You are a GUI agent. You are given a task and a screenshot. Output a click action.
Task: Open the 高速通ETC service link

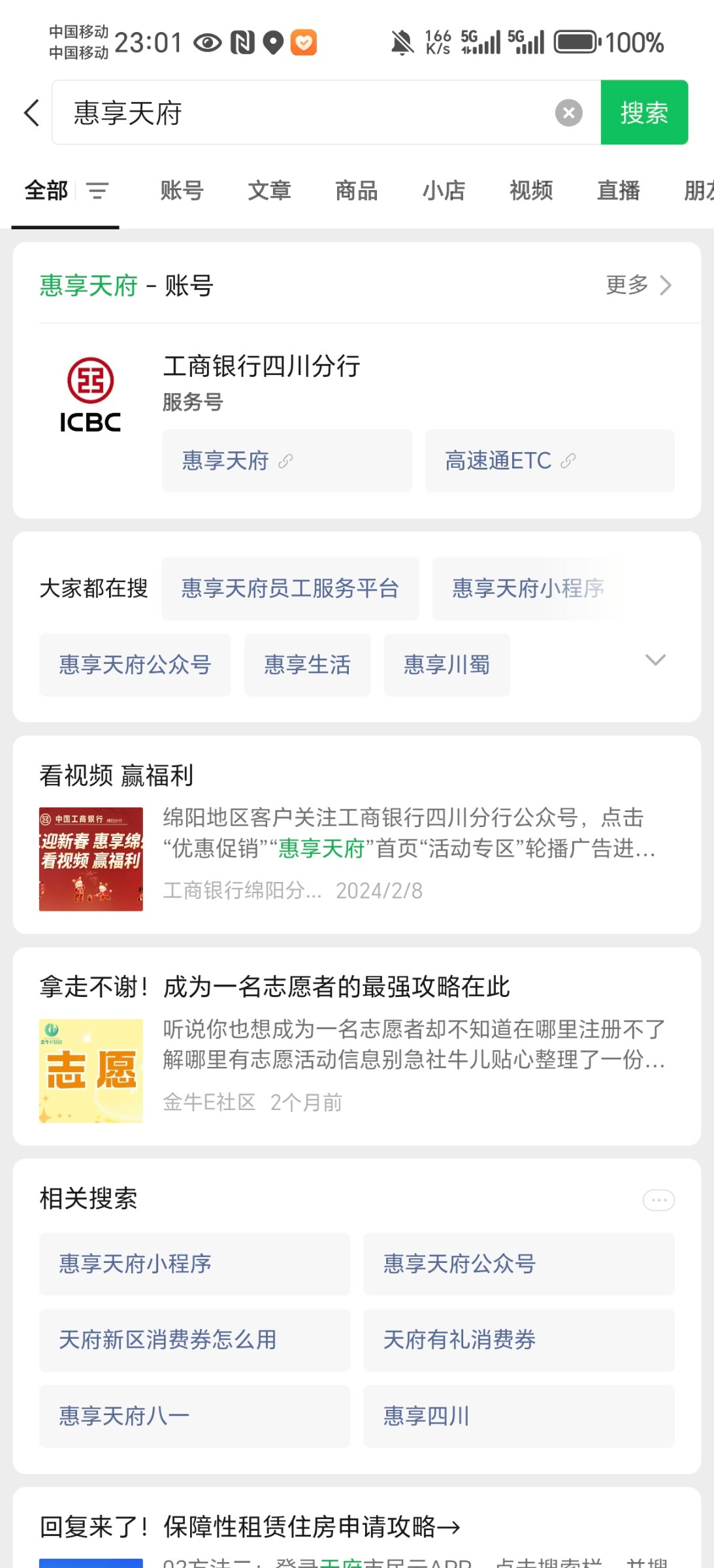549,461
